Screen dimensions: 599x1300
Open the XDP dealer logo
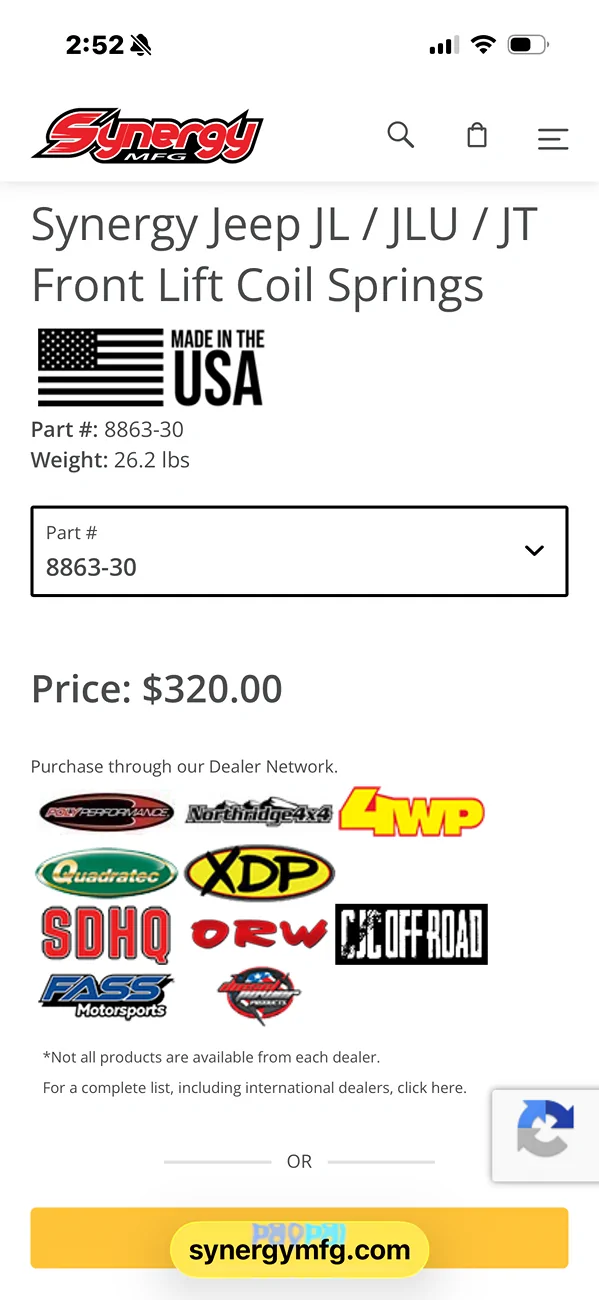click(259, 873)
